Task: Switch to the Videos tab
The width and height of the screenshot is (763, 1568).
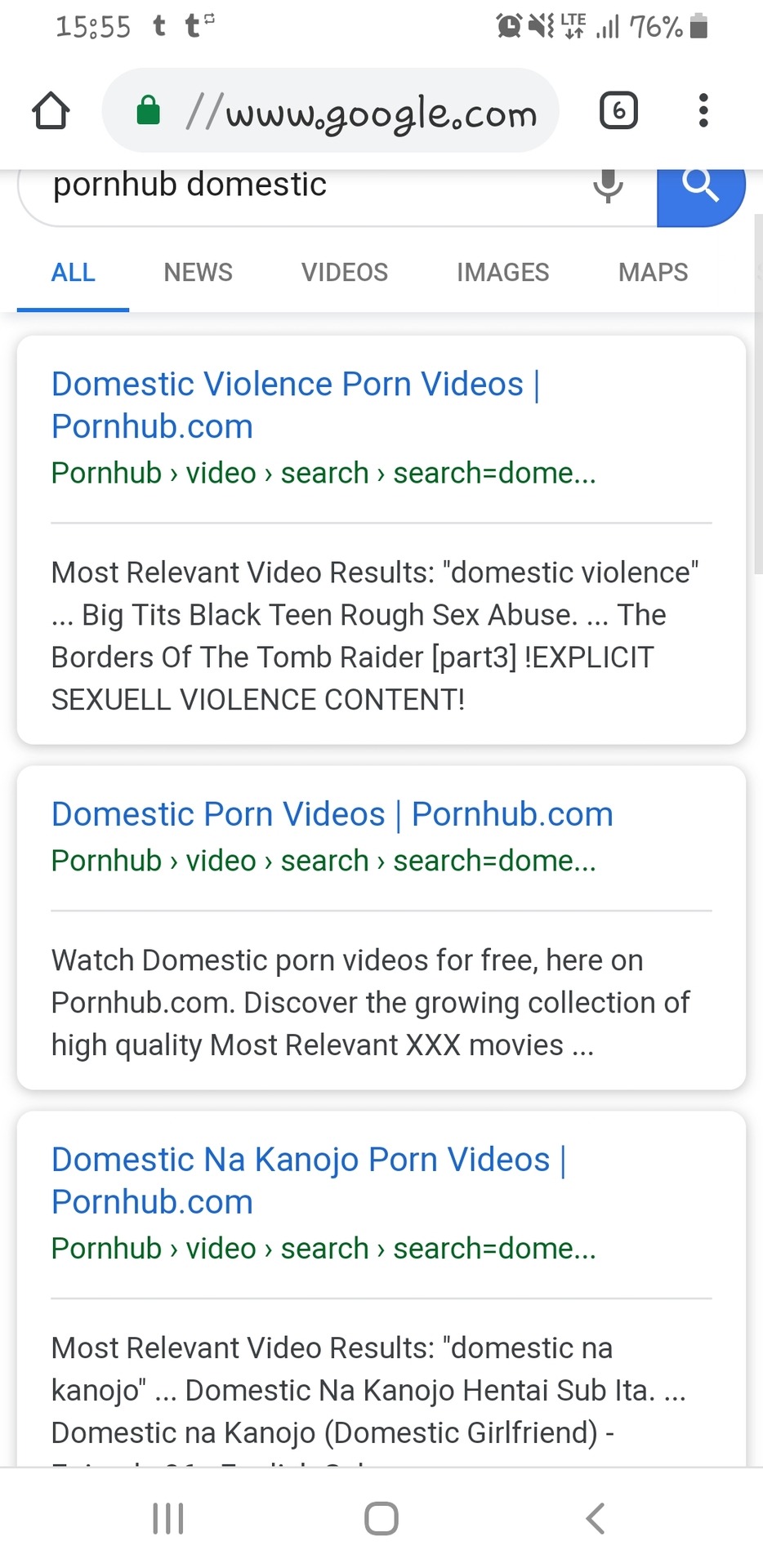Action: click(345, 272)
